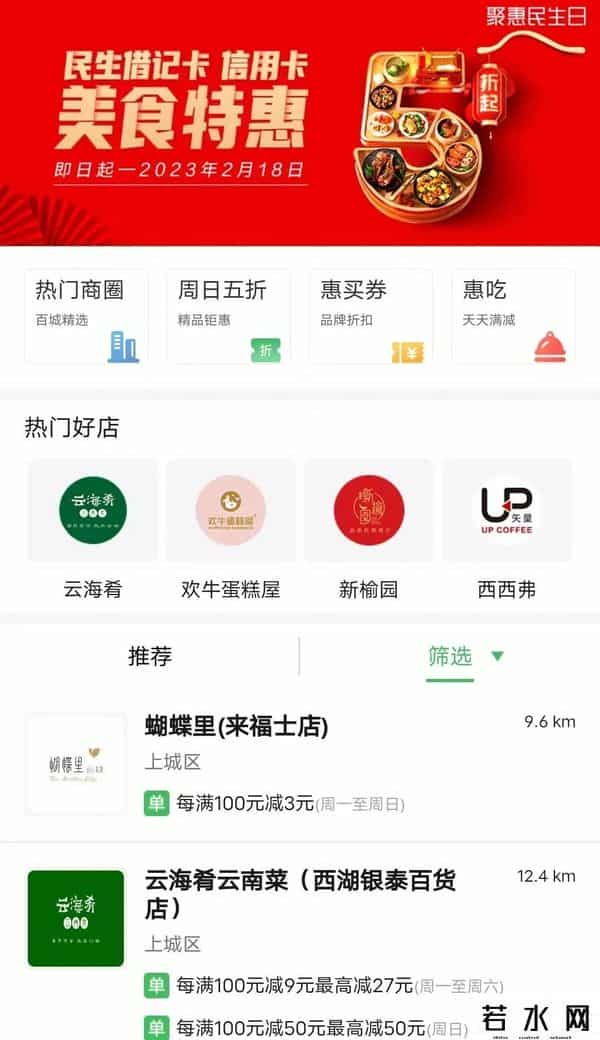Open the 蝴蝶里(来福士店) store listing
This screenshot has width=600, height=1040.
300,765
